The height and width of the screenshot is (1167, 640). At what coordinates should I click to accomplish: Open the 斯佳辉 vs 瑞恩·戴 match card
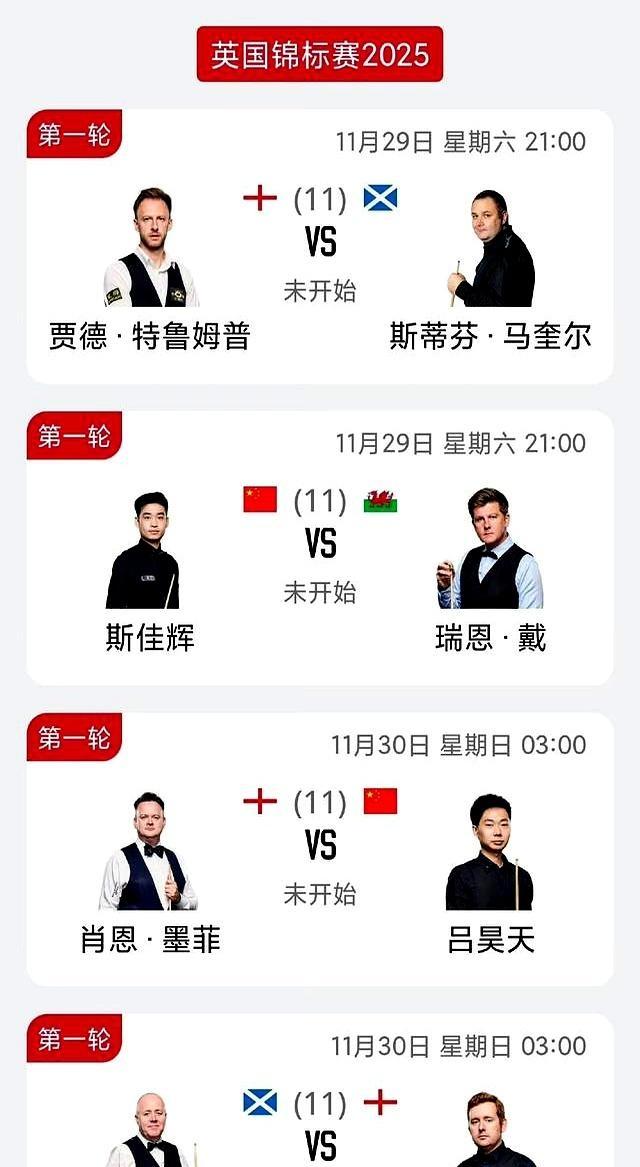click(320, 547)
